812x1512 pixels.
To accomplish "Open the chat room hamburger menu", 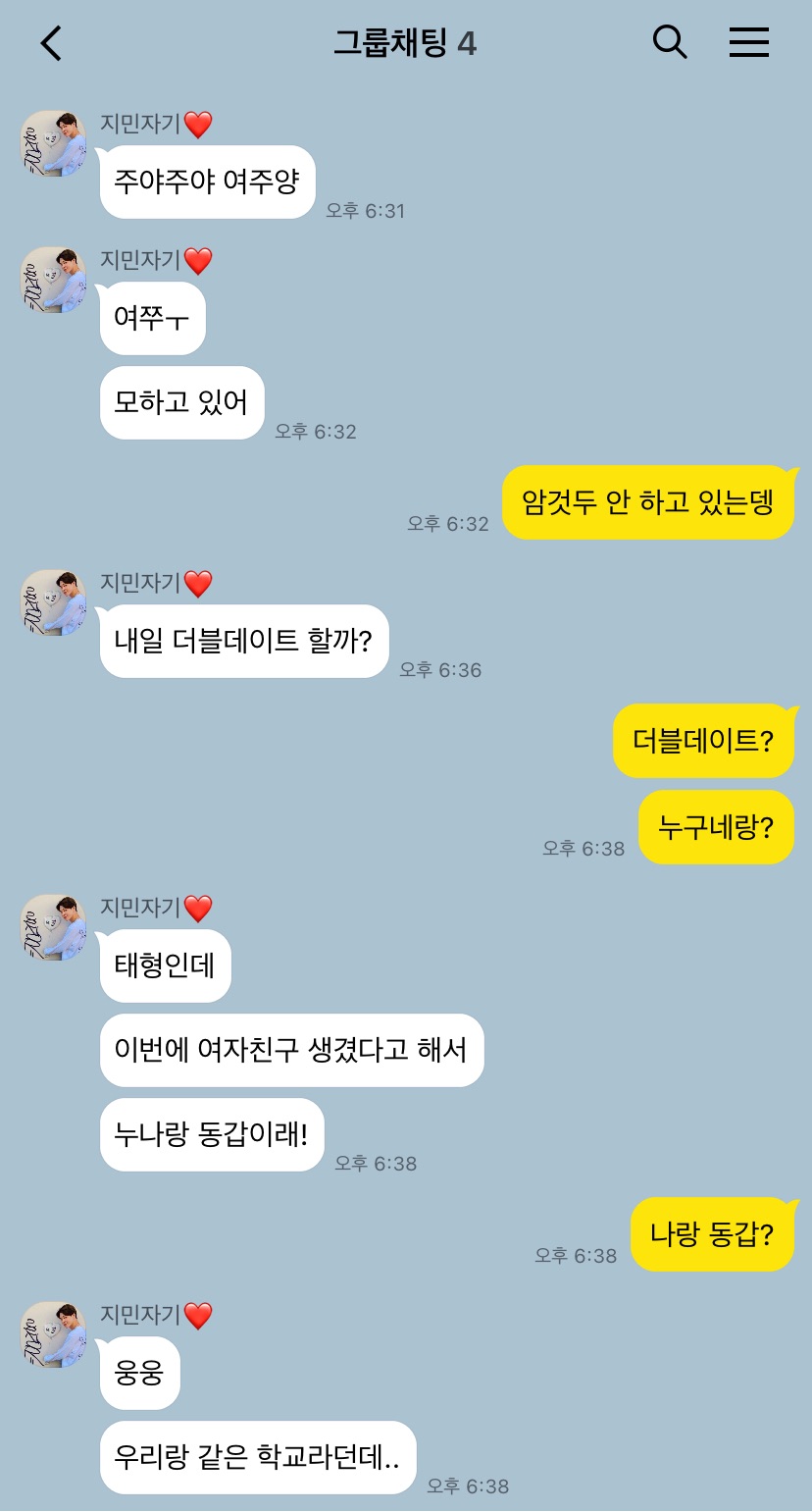I will pos(749,42).
